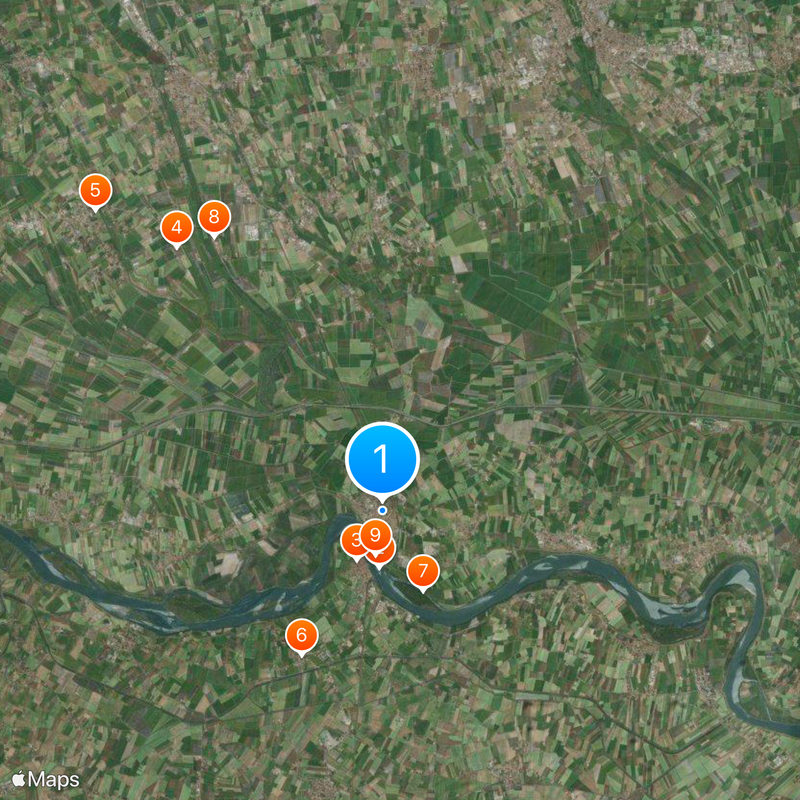Select the large blue pin numbered 1
The height and width of the screenshot is (800, 800).
point(381,459)
